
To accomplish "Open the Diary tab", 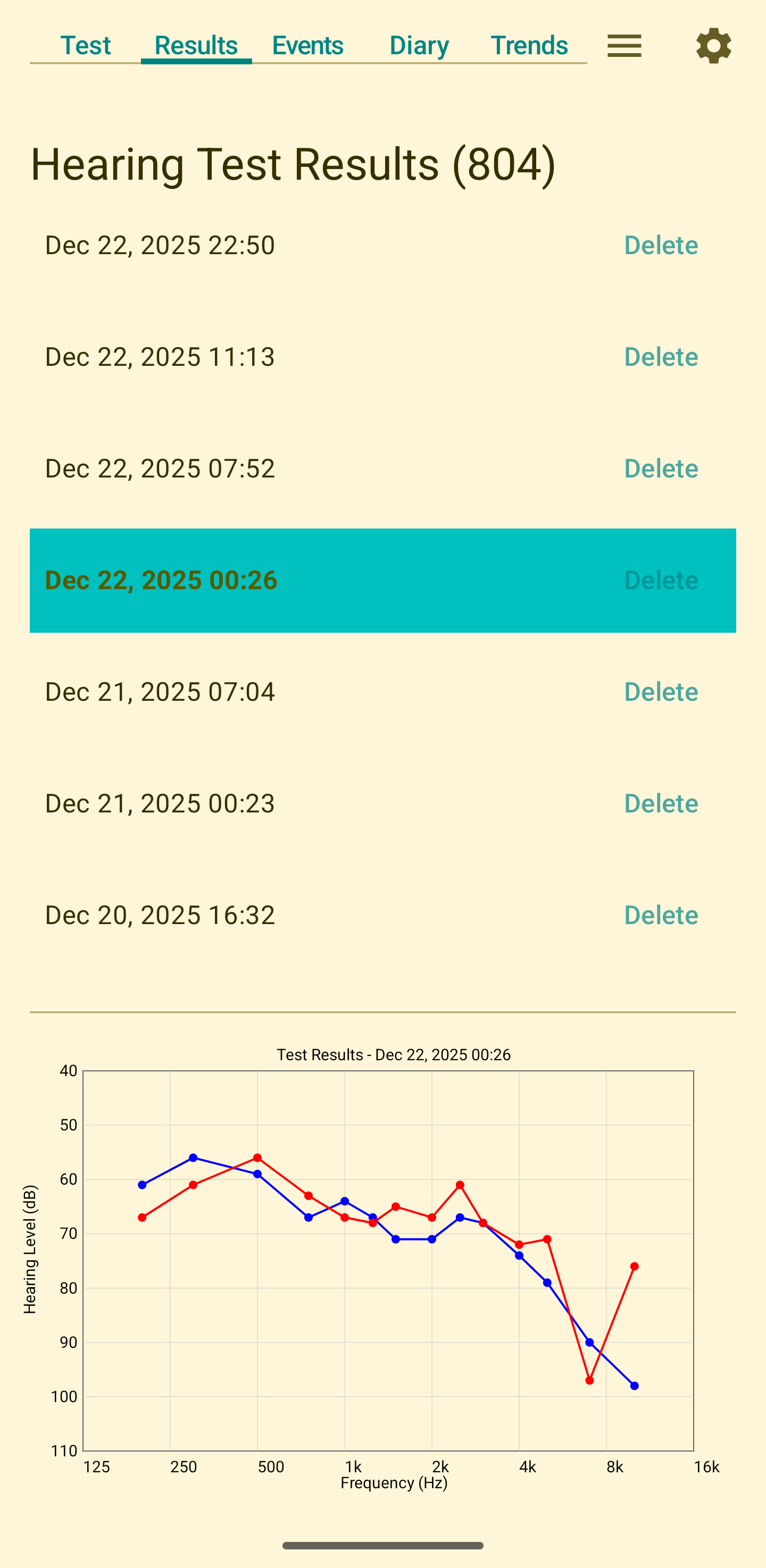I will point(418,45).
